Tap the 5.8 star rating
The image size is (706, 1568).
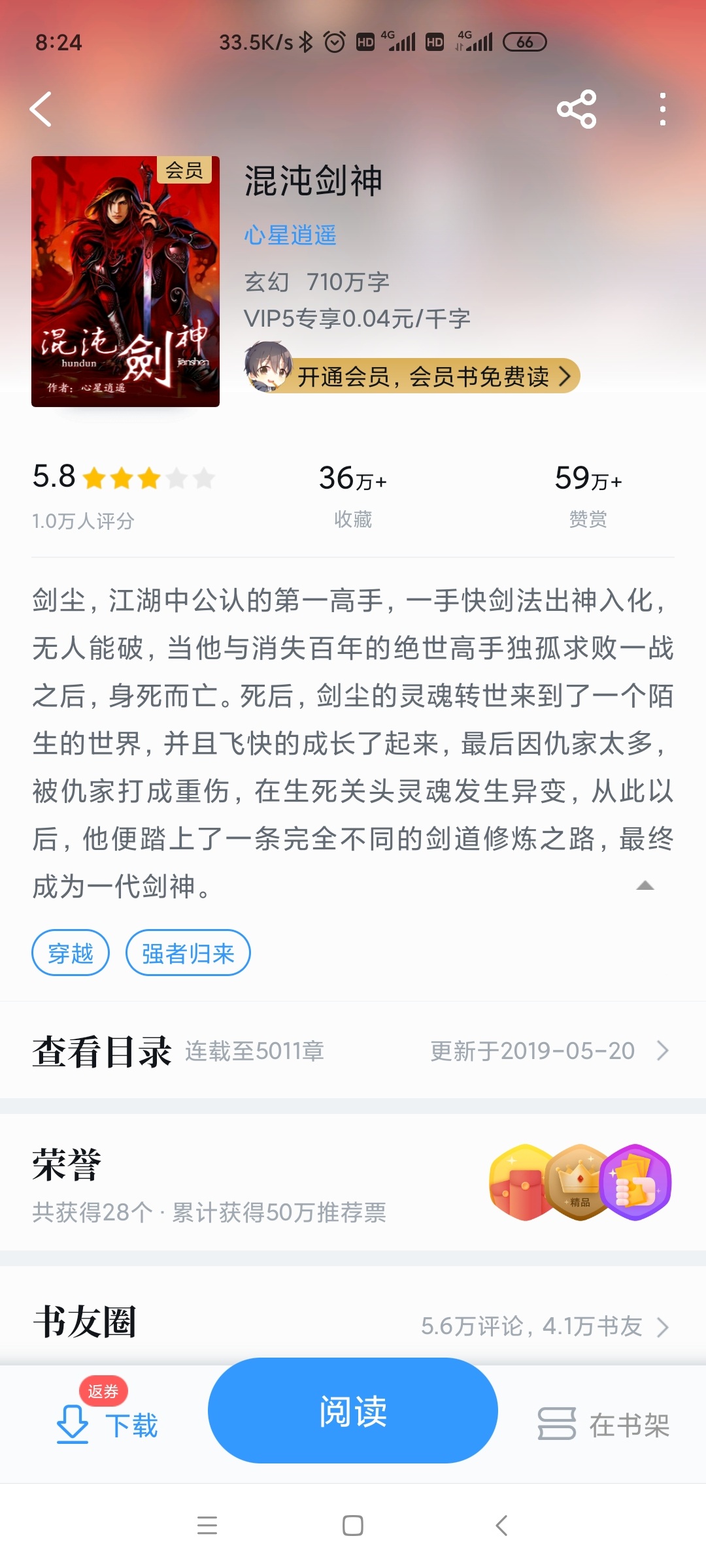(x=123, y=478)
